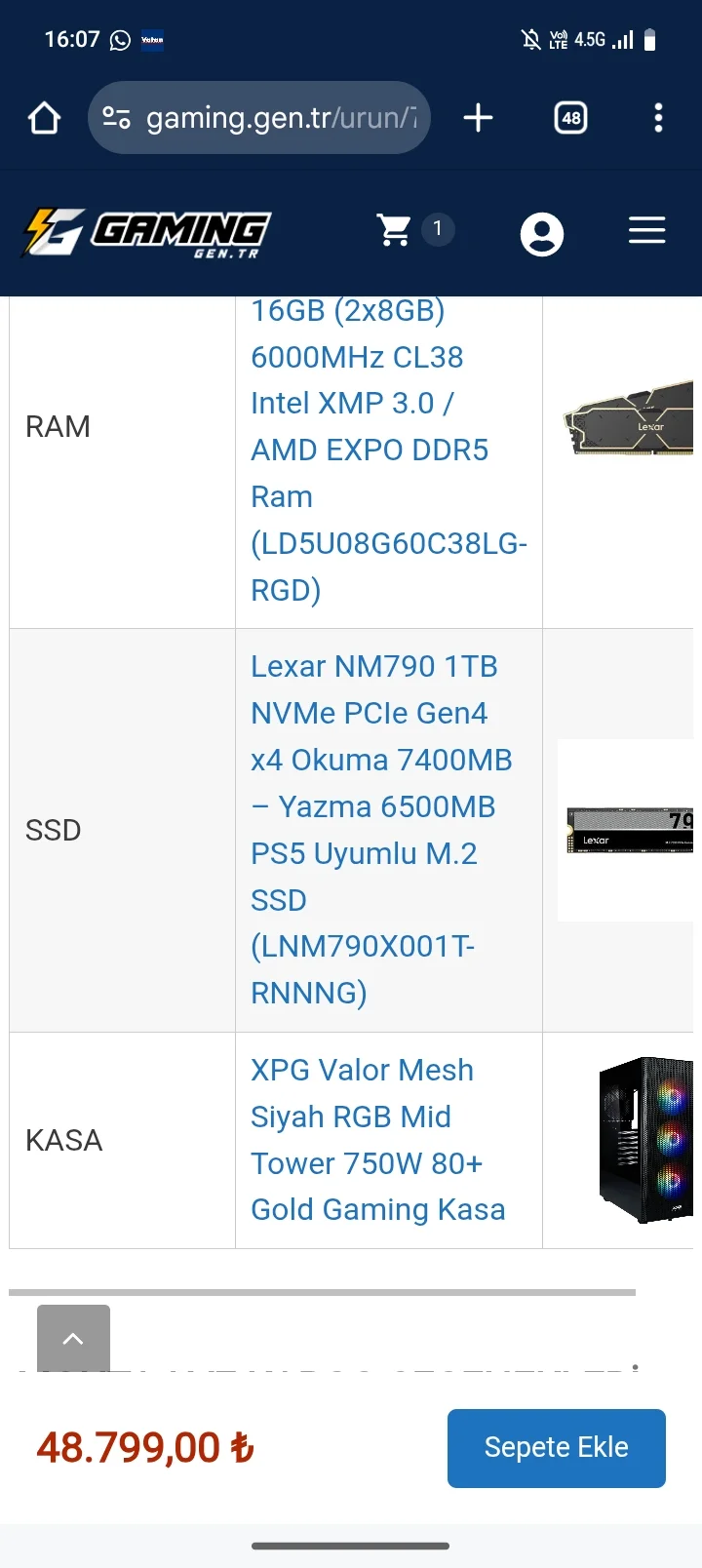View the XPG Valor Mesh case image
The width and height of the screenshot is (702, 1568).
645,1139
